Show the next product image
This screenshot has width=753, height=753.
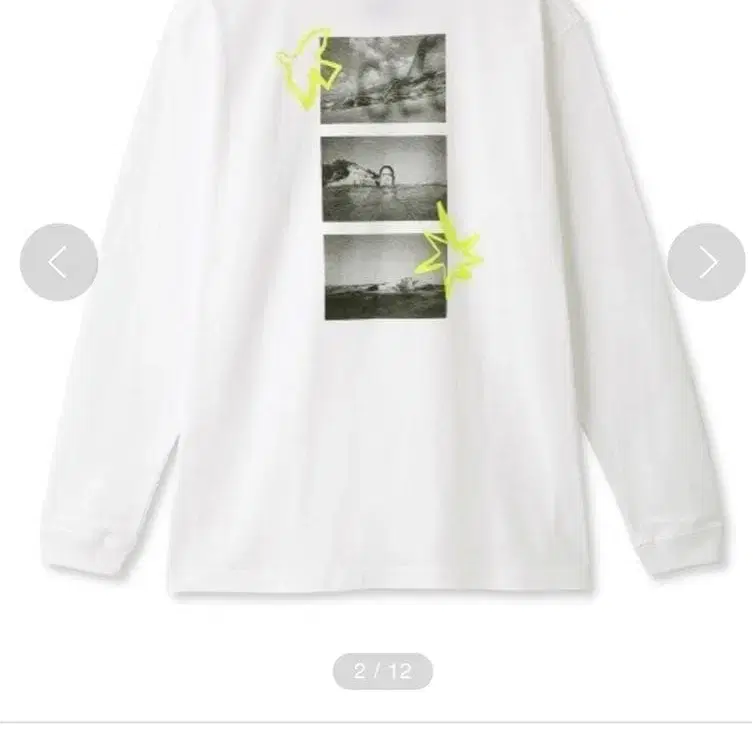pyautogui.click(x=706, y=262)
